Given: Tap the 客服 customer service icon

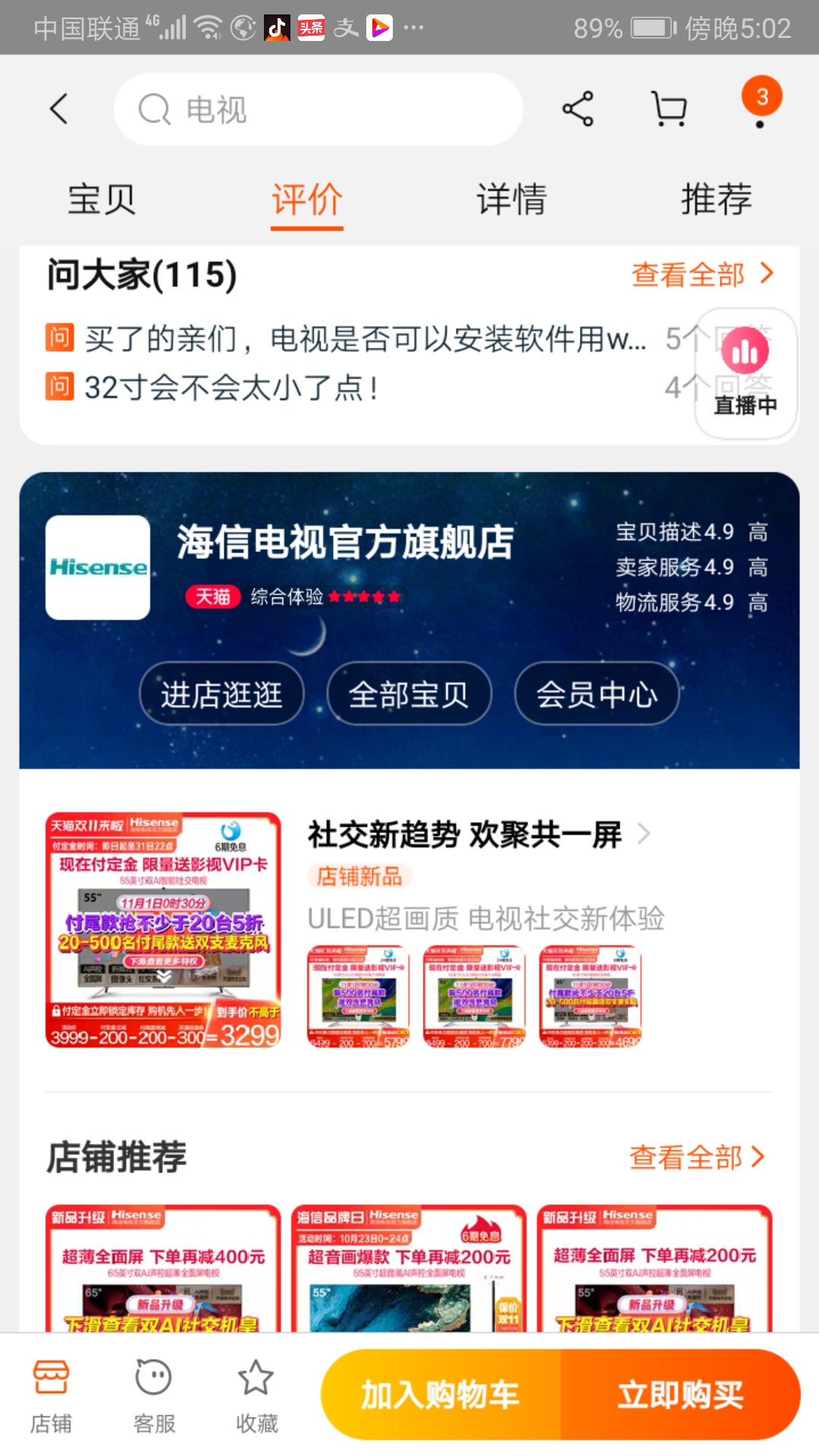Looking at the screenshot, I should point(153,1394).
